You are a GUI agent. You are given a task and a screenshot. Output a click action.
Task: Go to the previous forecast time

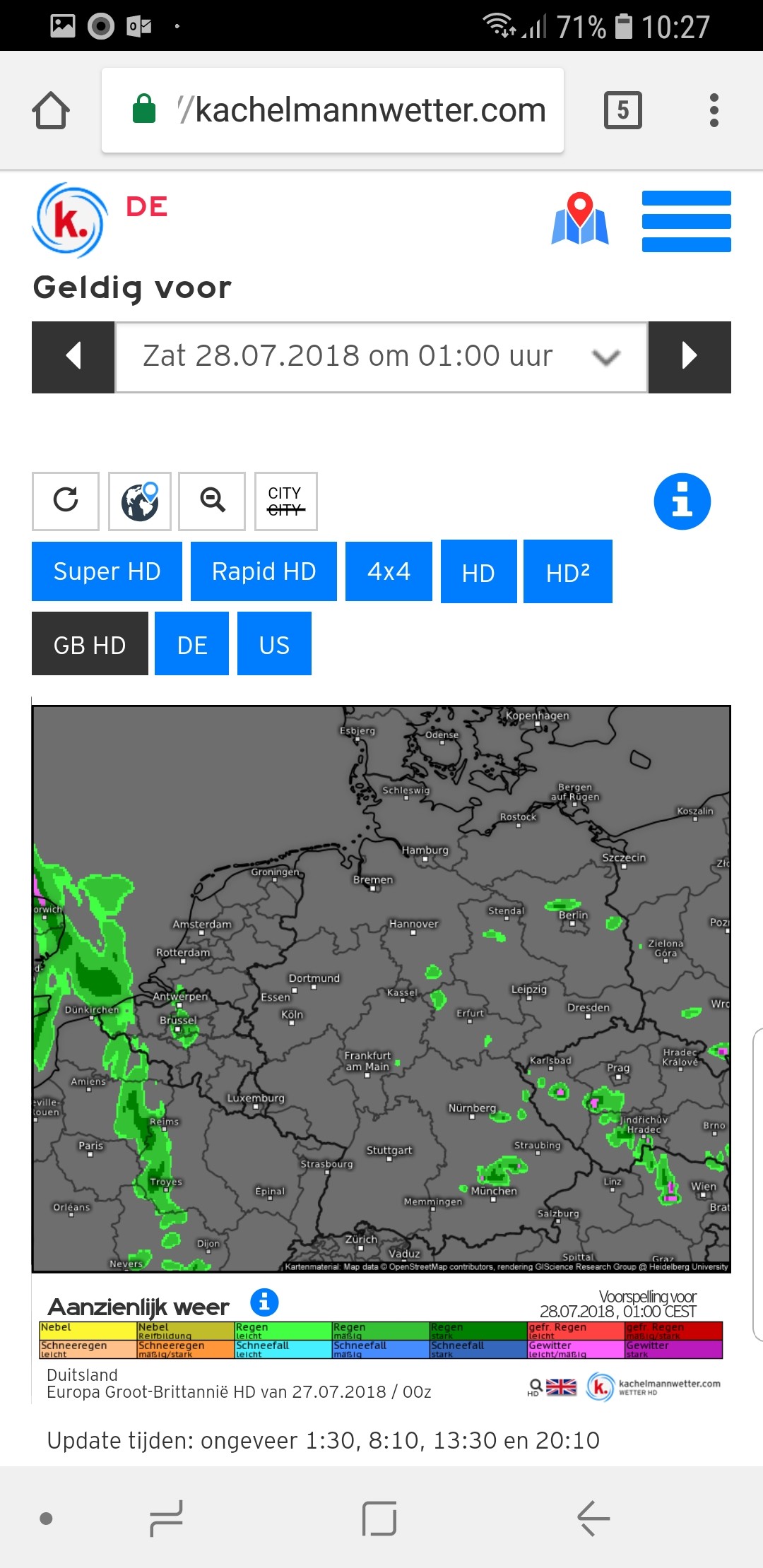tap(73, 357)
